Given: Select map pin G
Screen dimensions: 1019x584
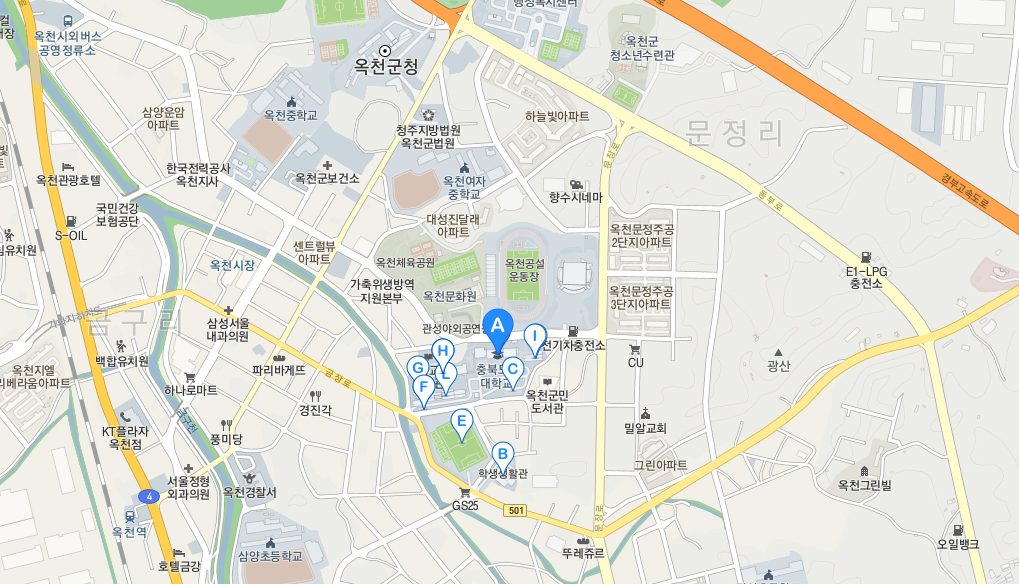Looking at the screenshot, I should coord(418,368).
